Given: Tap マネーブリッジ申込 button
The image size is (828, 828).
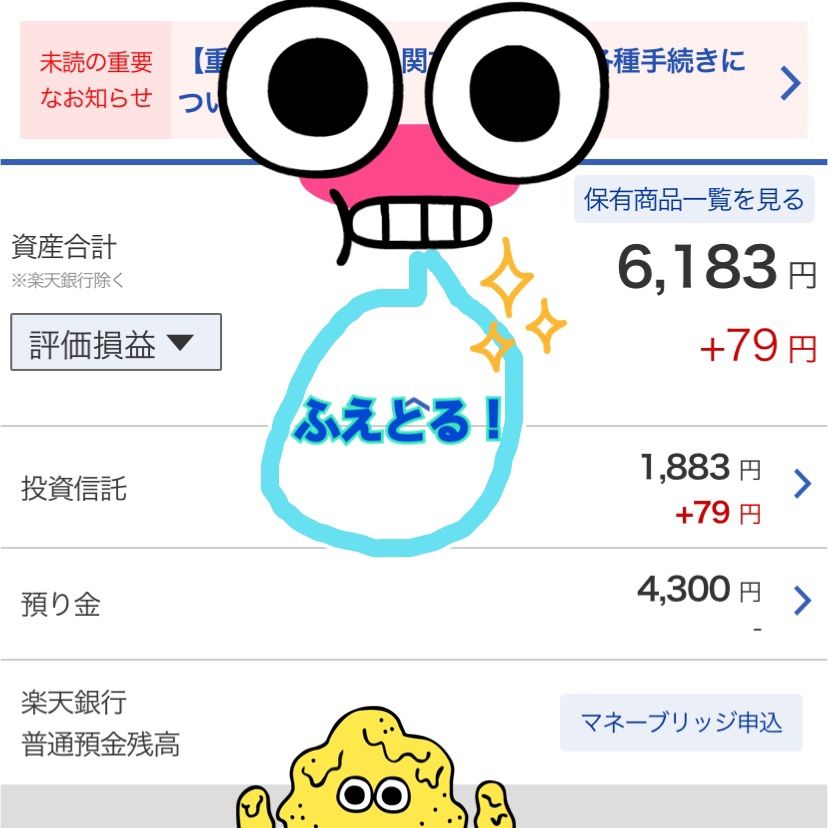Looking at the screenshot, I should coord(681,722).
